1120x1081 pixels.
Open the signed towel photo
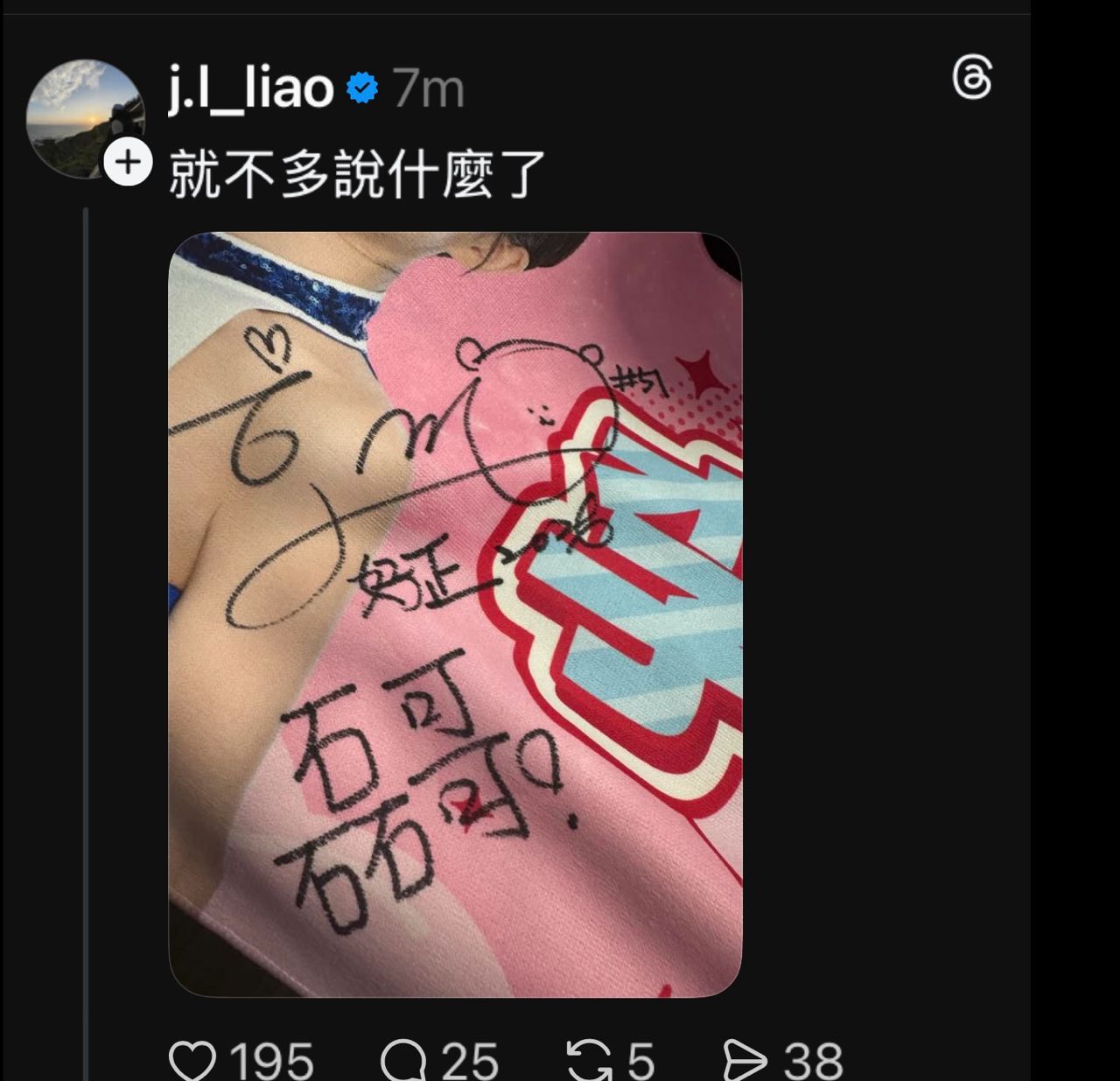click(x=454, y=614)
